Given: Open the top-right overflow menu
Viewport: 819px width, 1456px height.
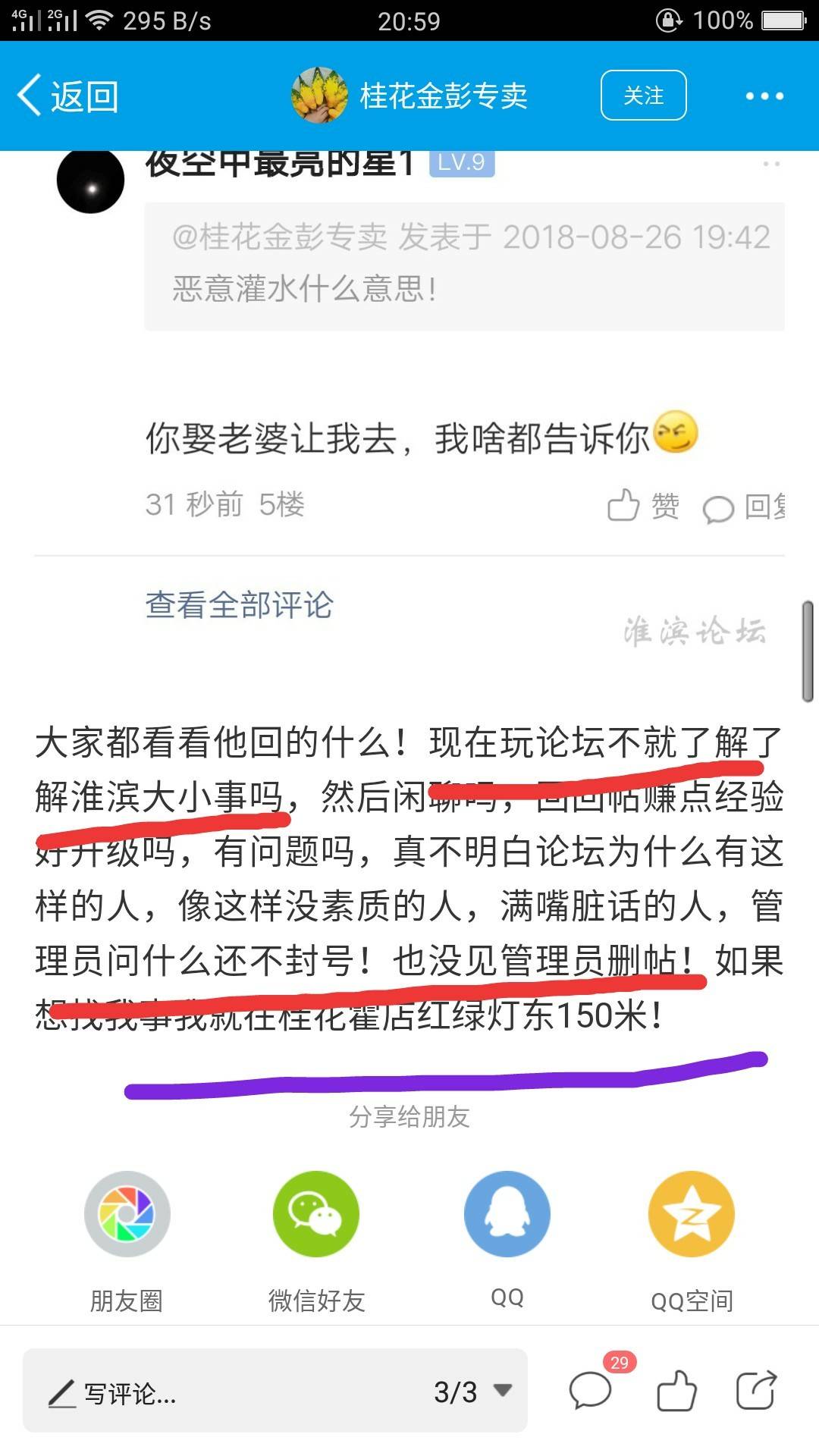Looking at the screenshot, I should point(764,96).
